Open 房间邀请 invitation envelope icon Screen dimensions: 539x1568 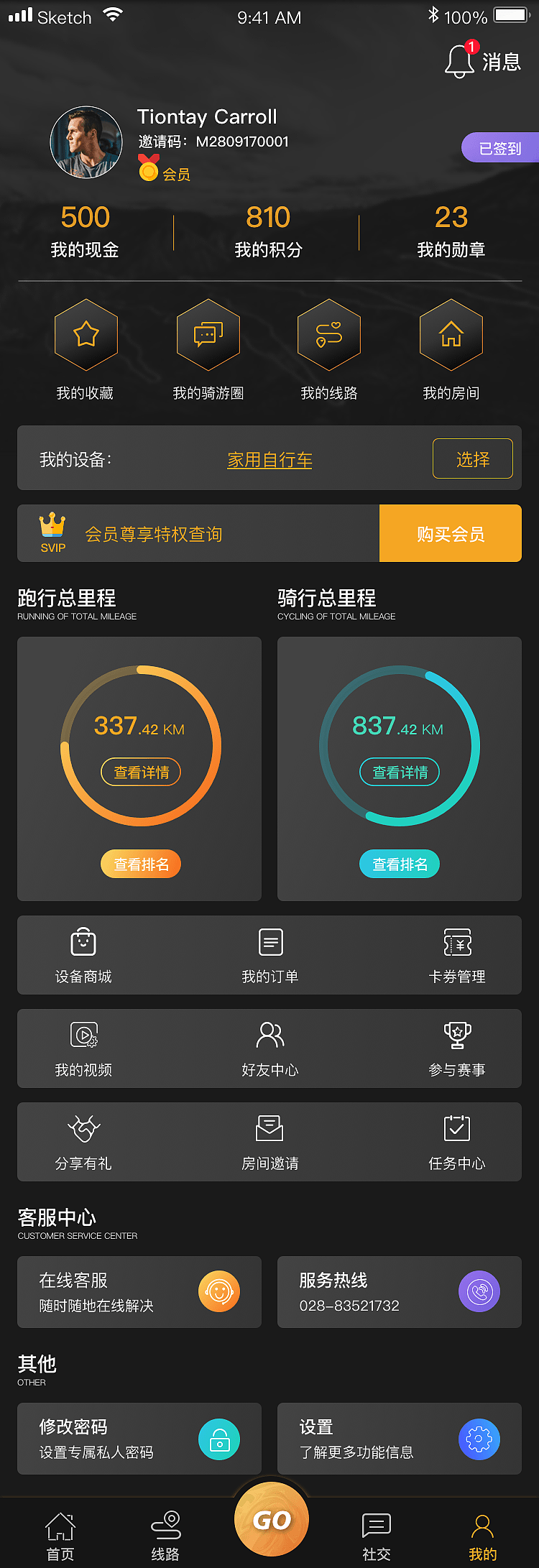(x=269, y=1129)
